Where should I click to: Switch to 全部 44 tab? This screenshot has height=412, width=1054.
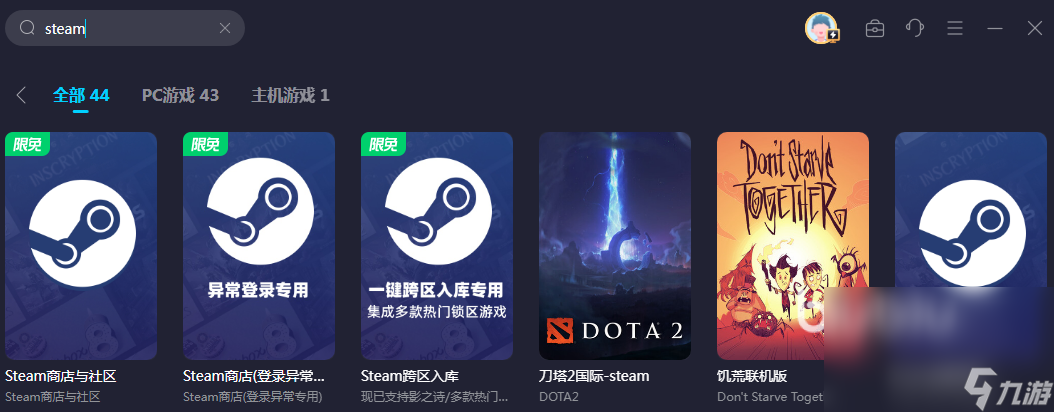(81, 95)
